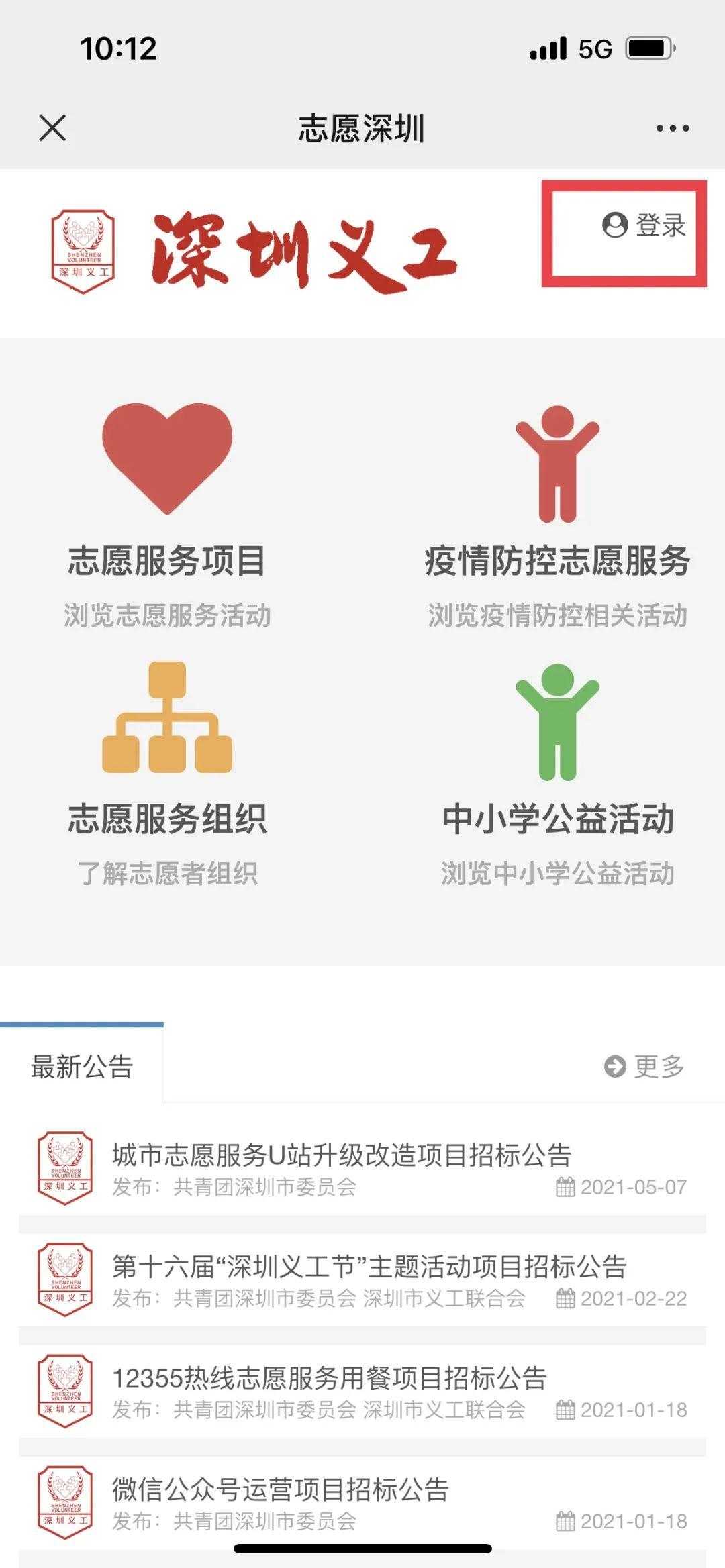Tap 登录 to sign in
Viewport: 725px width, 1568px height.
[644, 225]
